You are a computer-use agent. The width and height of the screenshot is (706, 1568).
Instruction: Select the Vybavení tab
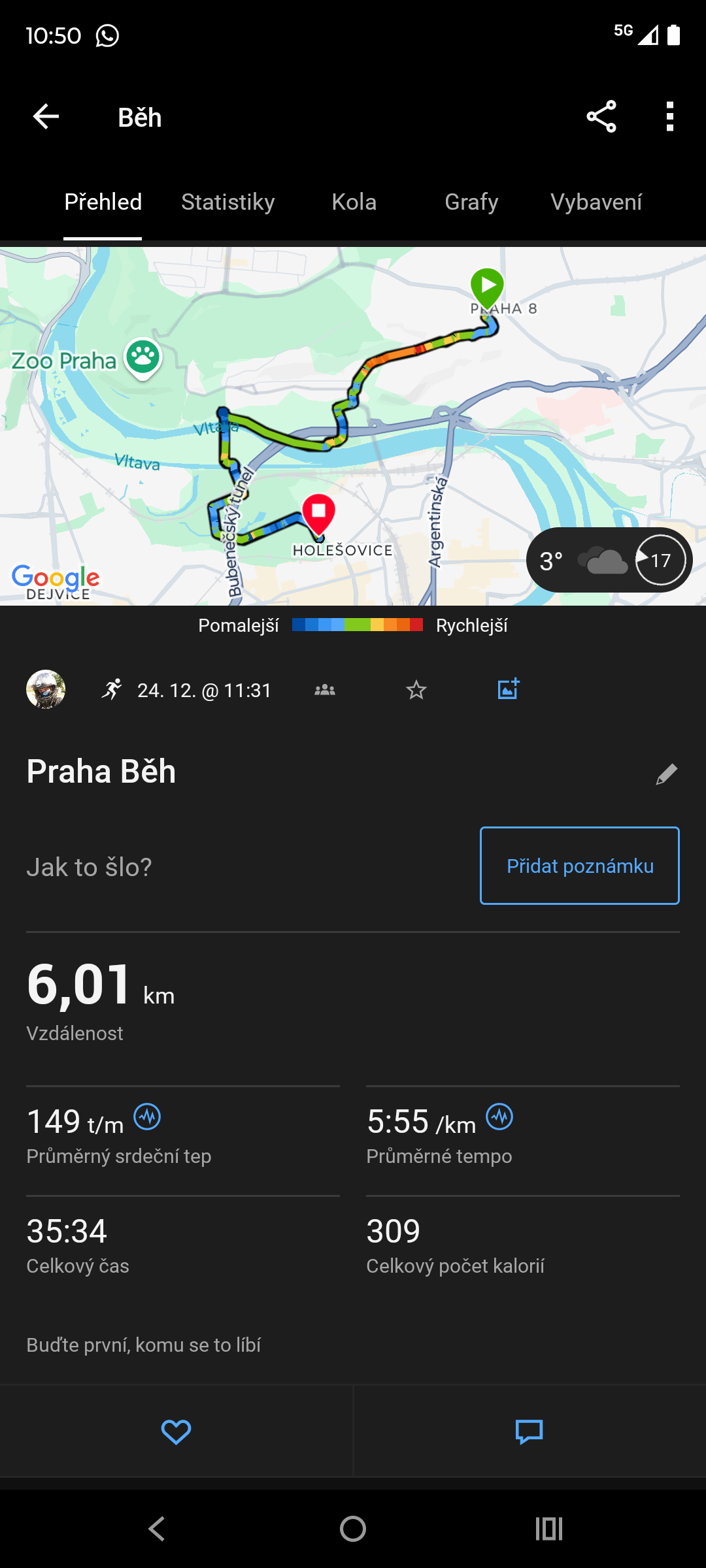point(596,202)
